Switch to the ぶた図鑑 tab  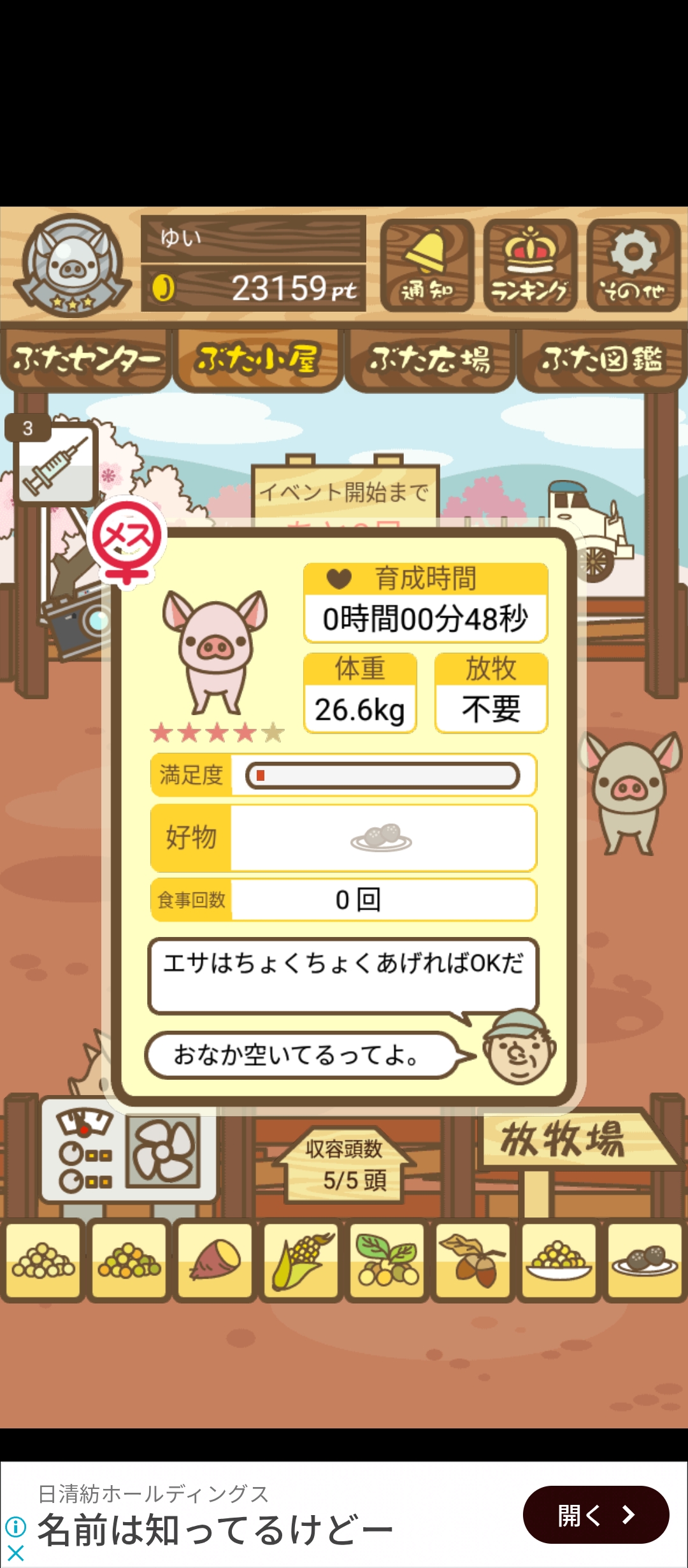(x=602, y=359)
